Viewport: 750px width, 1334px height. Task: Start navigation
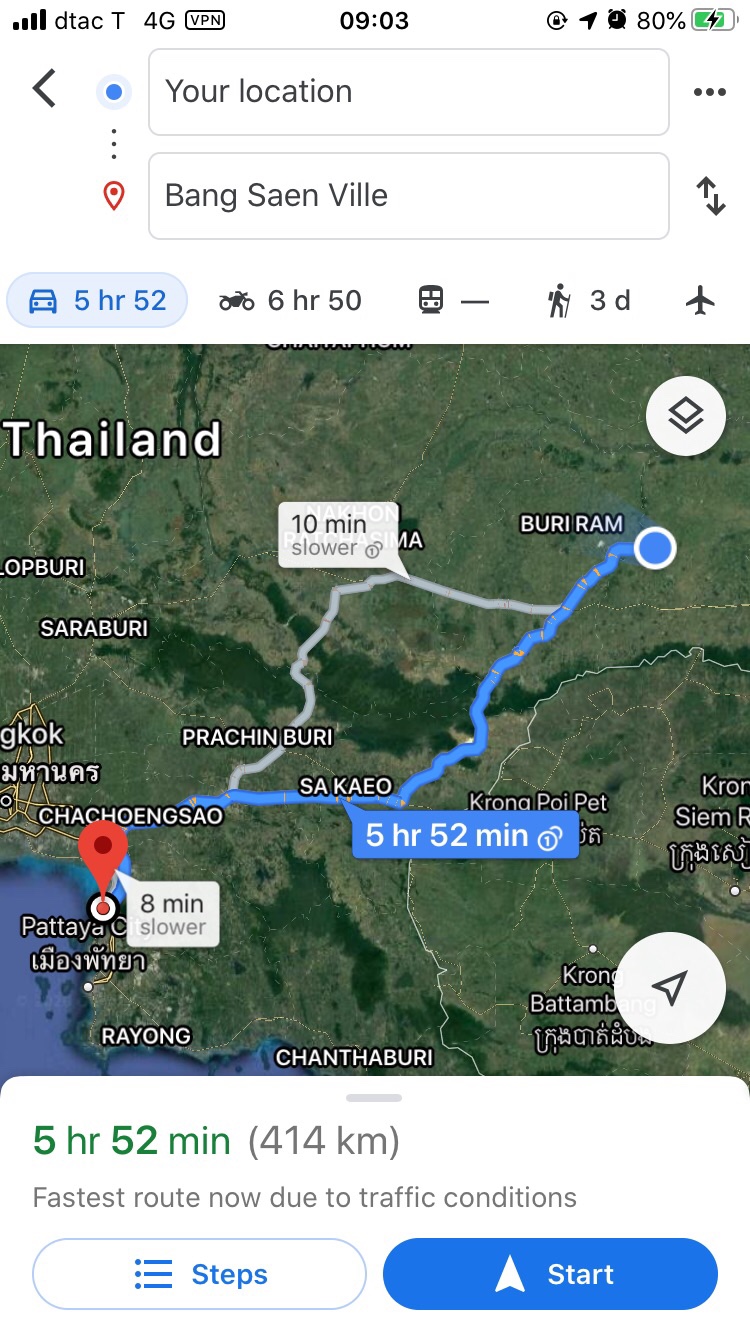(550, 1274)
